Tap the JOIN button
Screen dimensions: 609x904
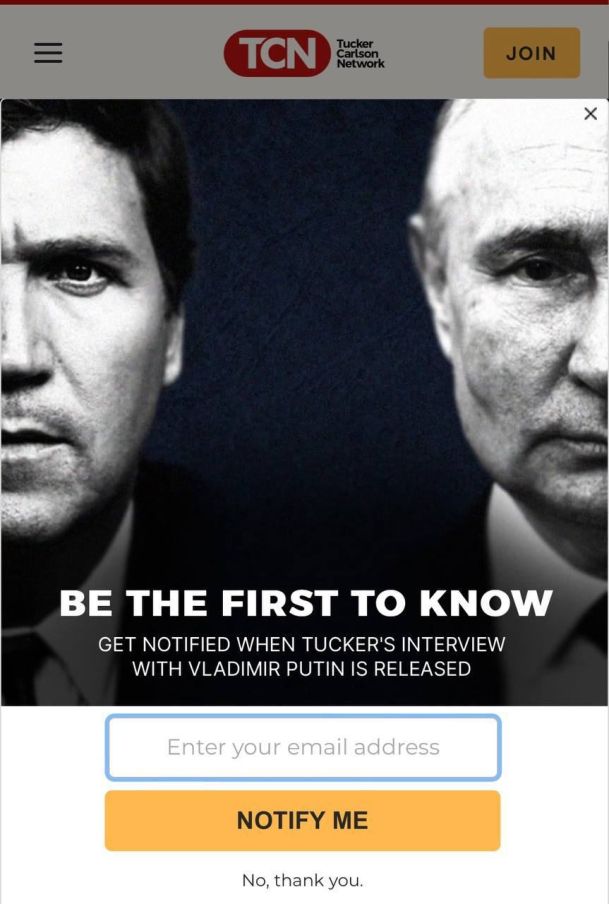pos(531,53)
